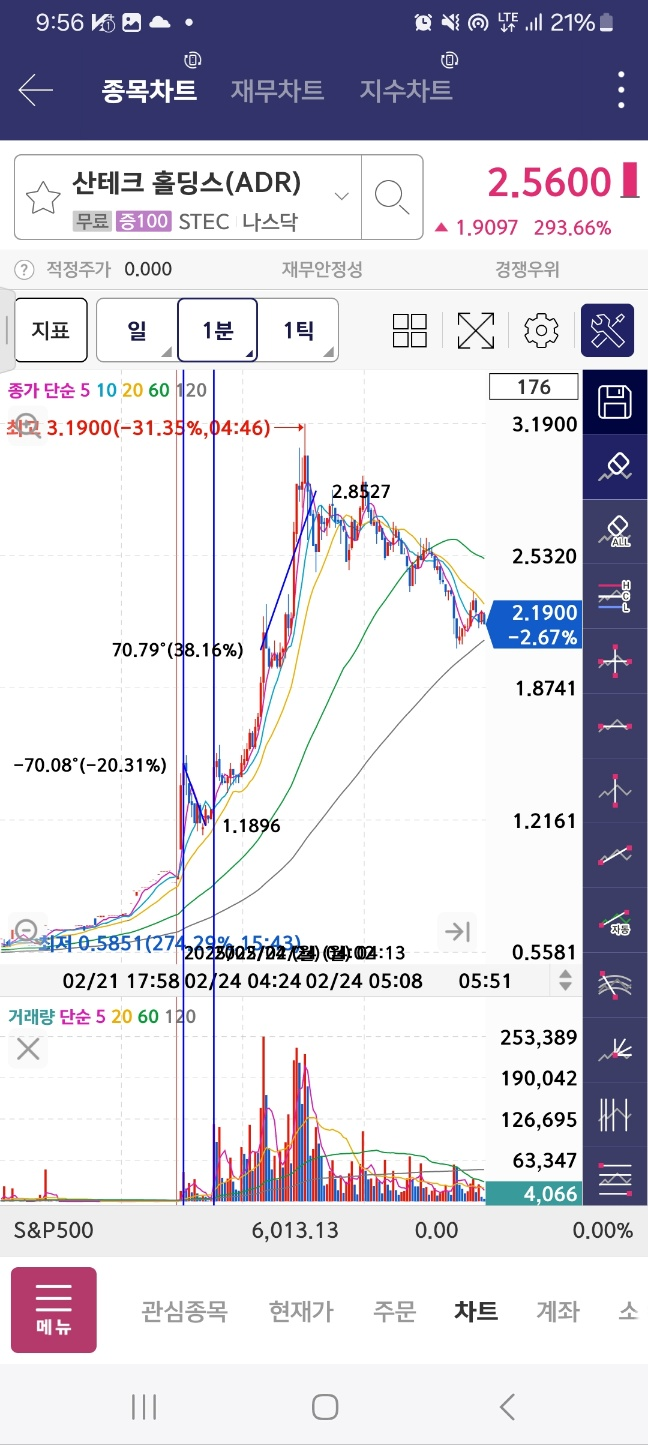The width and height of the screenshot is (648, 1445).
Task: Select the 일 daily chart period
Action: pyautogui.click(x=137, y=330)
